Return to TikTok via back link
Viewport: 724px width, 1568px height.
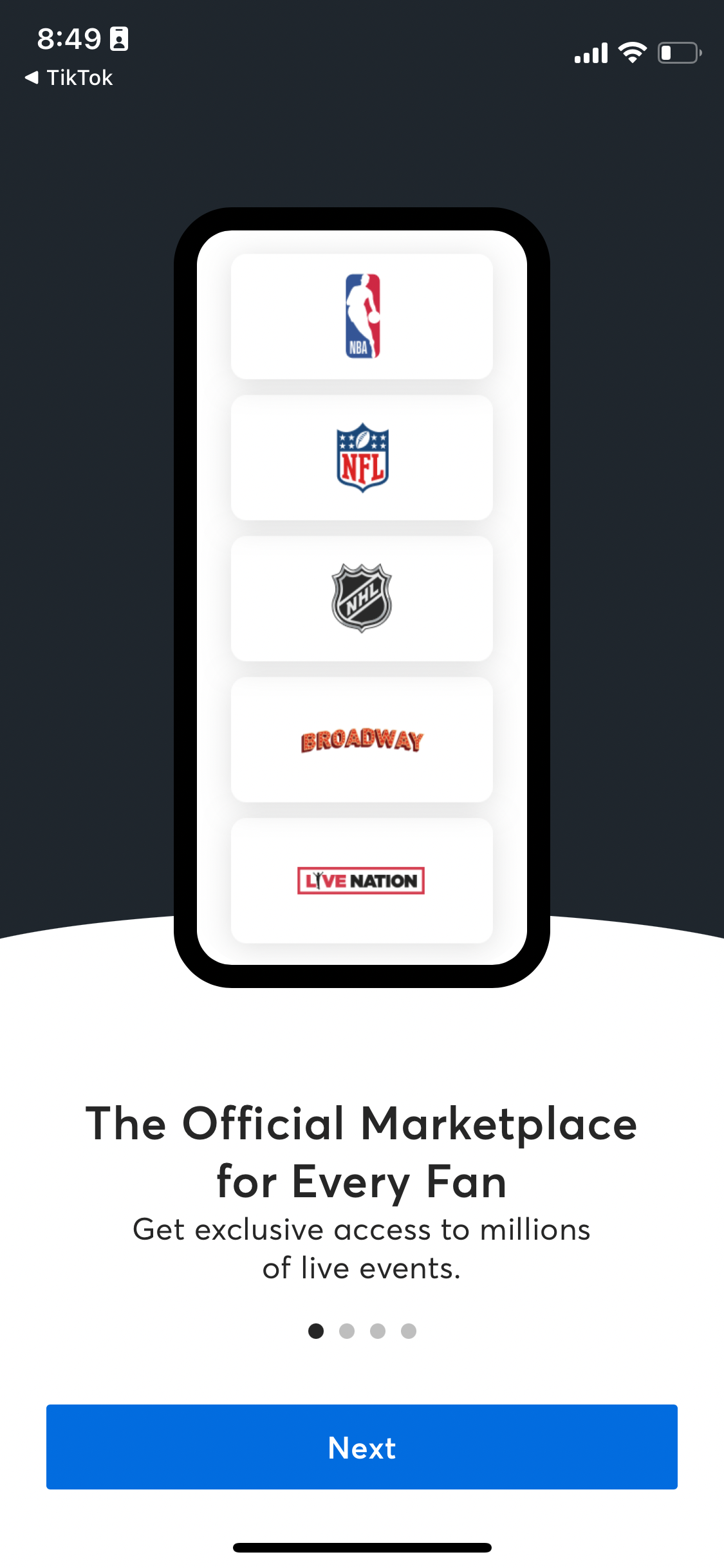pyautogui.click(x=68, y=77)
